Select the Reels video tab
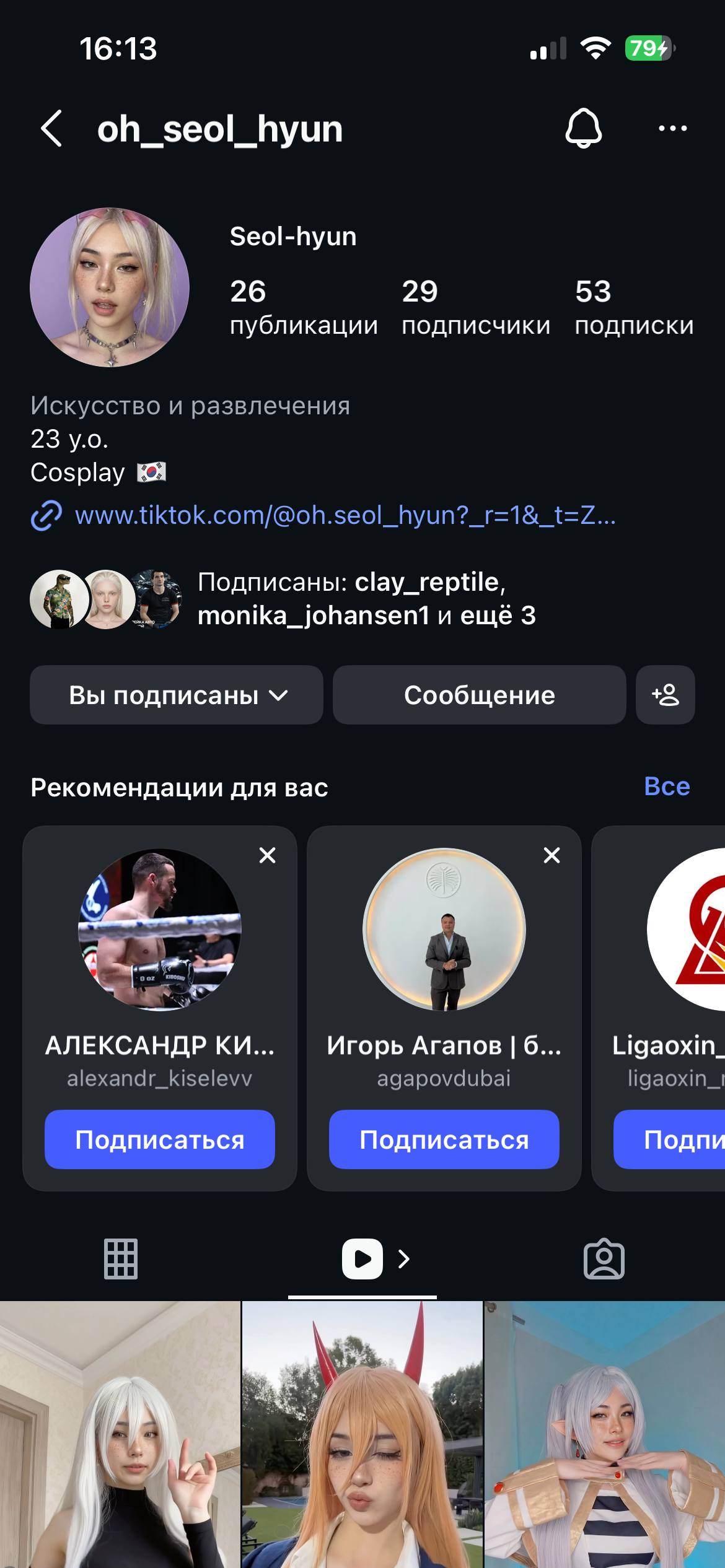The image size is (725, 1568). [x=363, y=1259]
